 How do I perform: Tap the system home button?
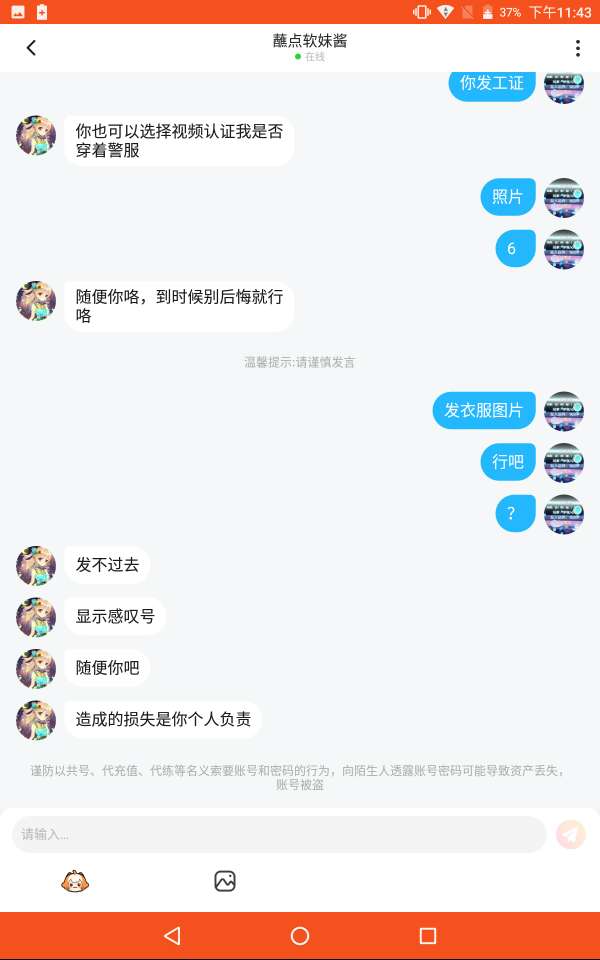300,936
